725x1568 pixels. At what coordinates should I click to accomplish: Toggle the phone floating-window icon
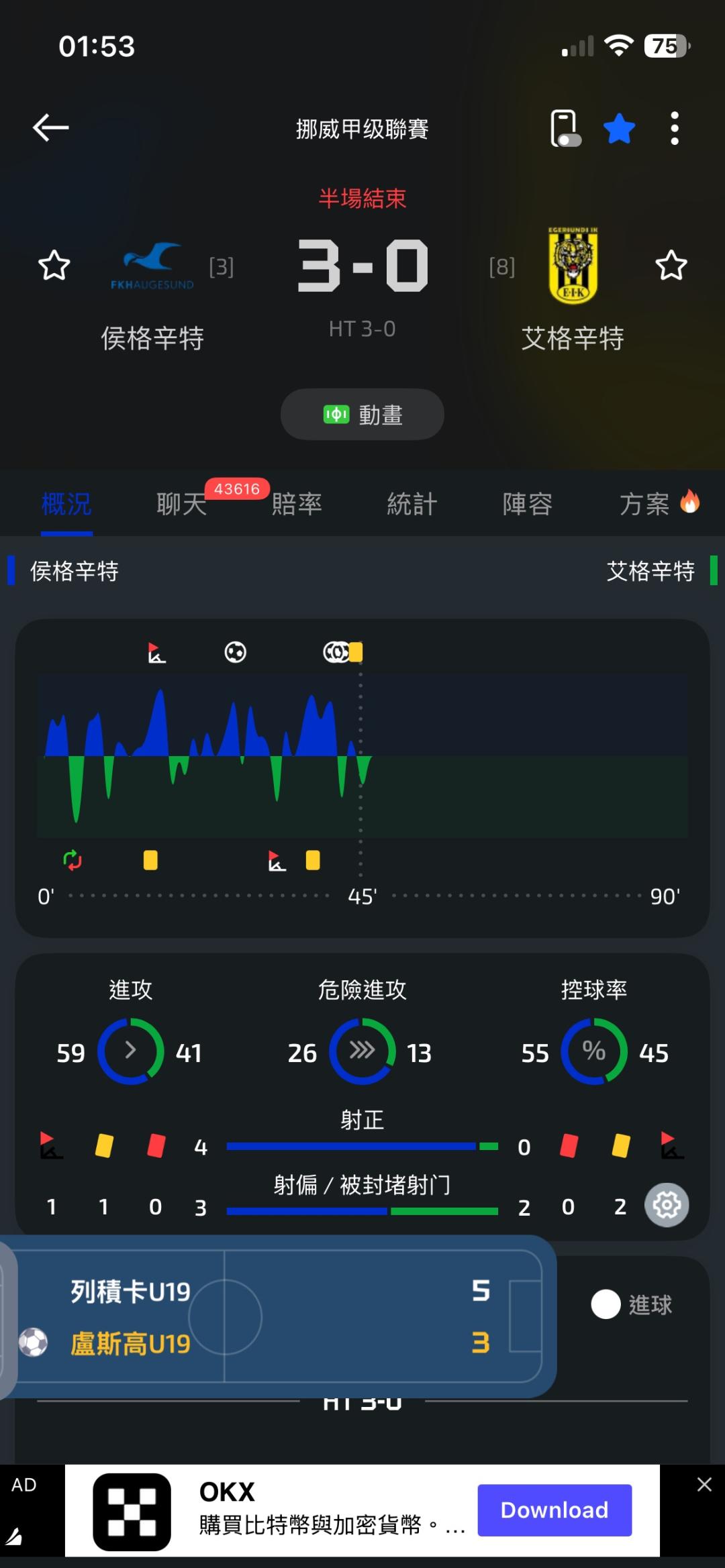[565, 128]
